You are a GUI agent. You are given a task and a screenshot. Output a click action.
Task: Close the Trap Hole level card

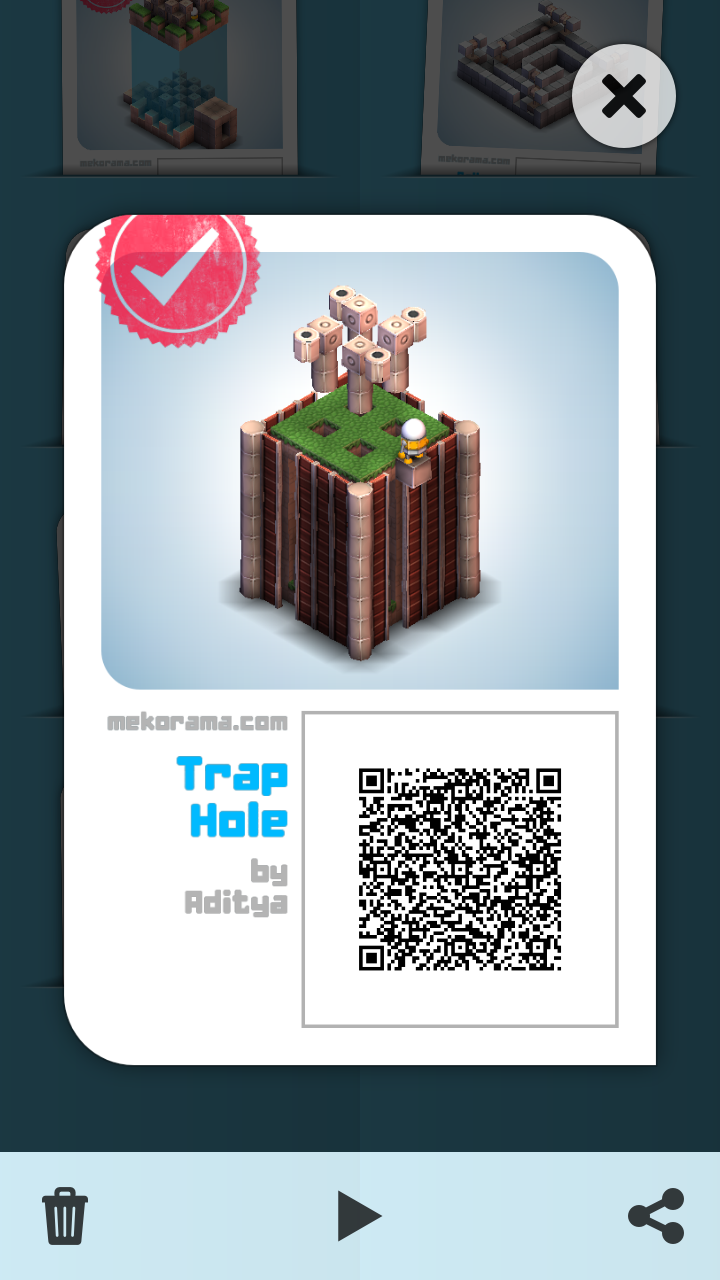(x=624, y=97)
